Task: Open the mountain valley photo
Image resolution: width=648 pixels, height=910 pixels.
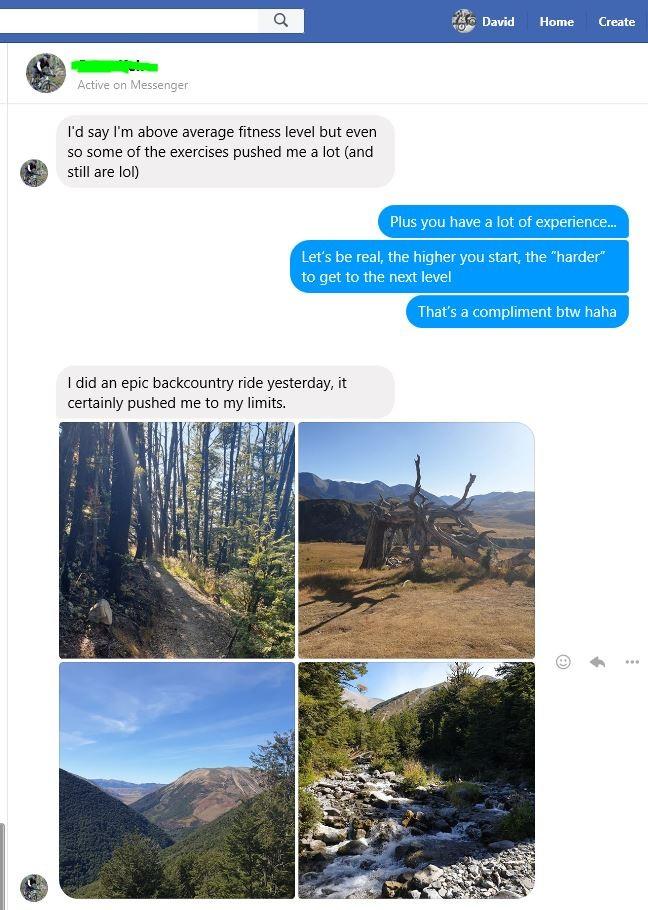Action: [177, 780]
